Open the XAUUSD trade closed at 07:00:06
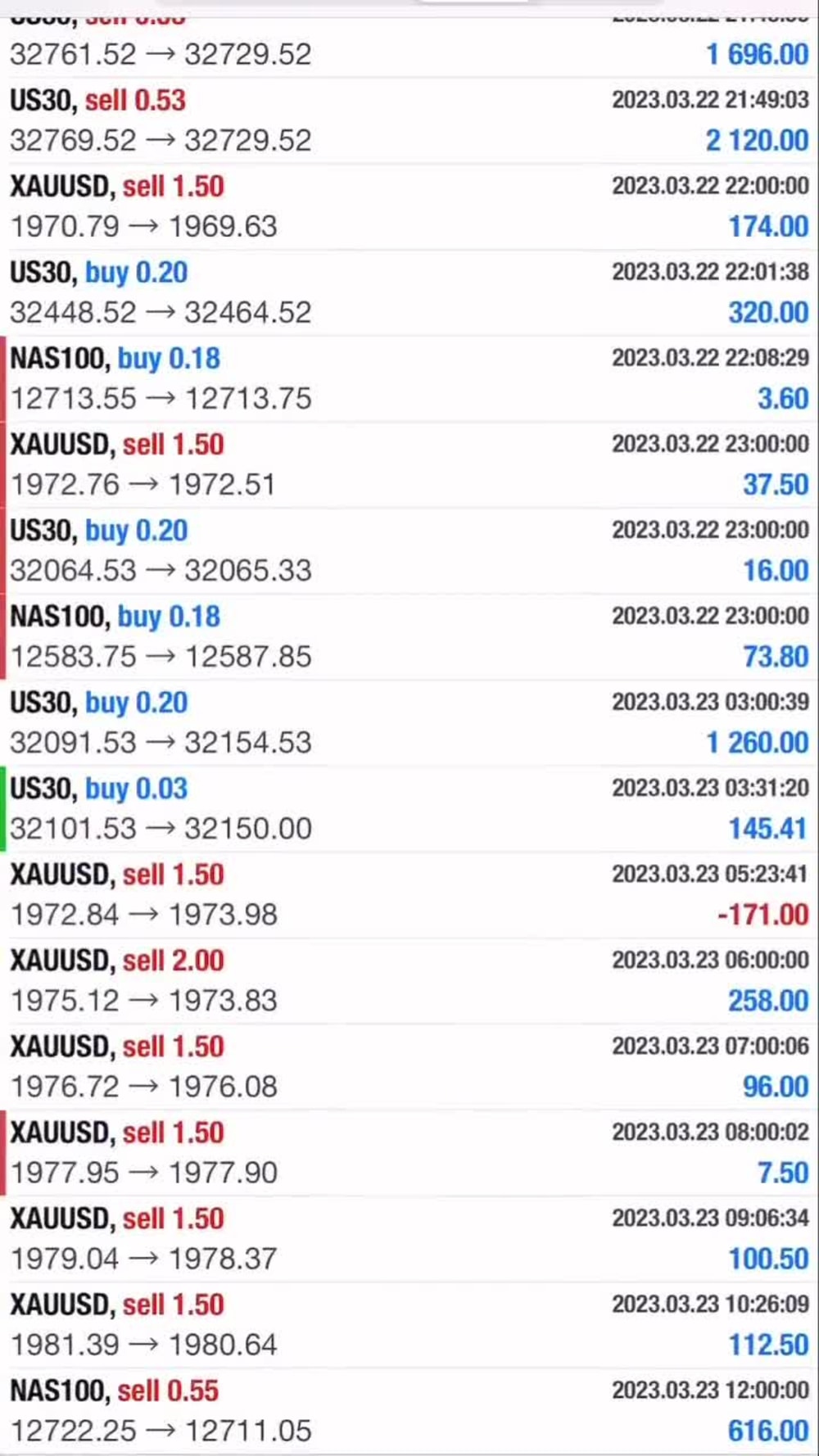The width and height of the screenshot is (819, 1456). pos(409,1067)
